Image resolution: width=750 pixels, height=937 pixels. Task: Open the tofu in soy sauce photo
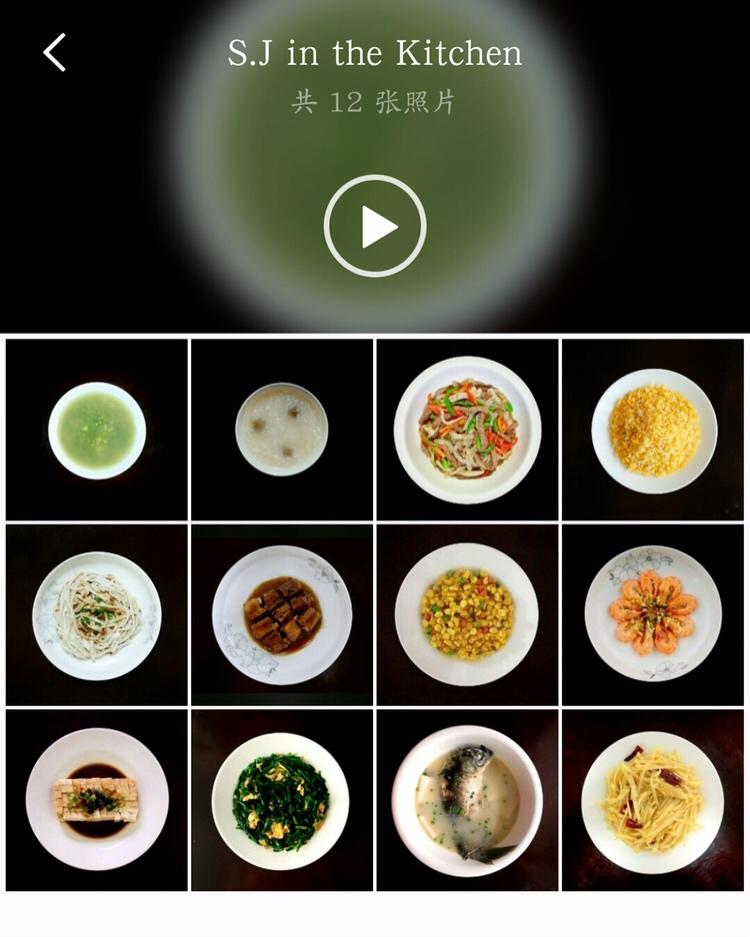[x=97, y=800]
